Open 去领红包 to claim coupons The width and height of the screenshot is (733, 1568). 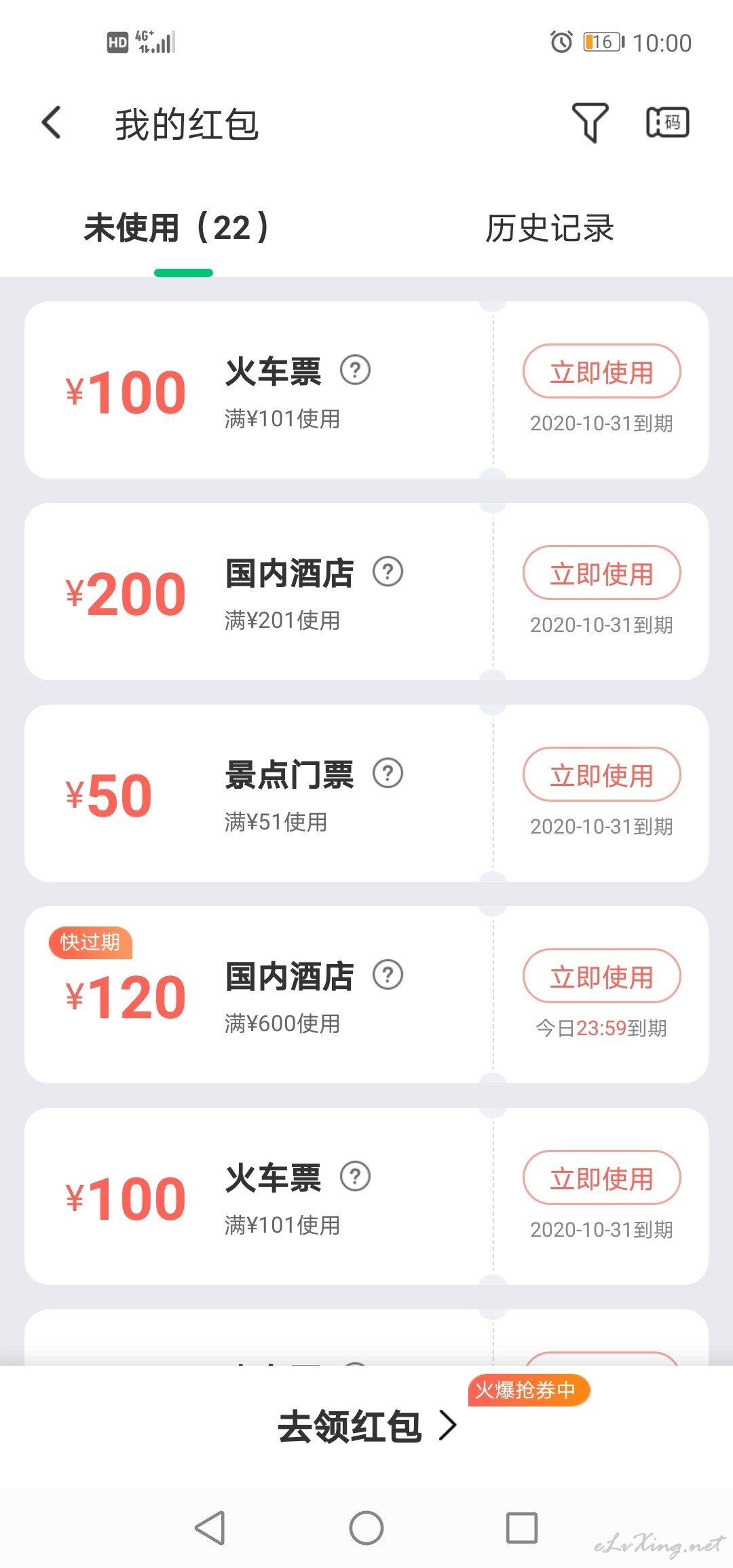click(366, 1425)
